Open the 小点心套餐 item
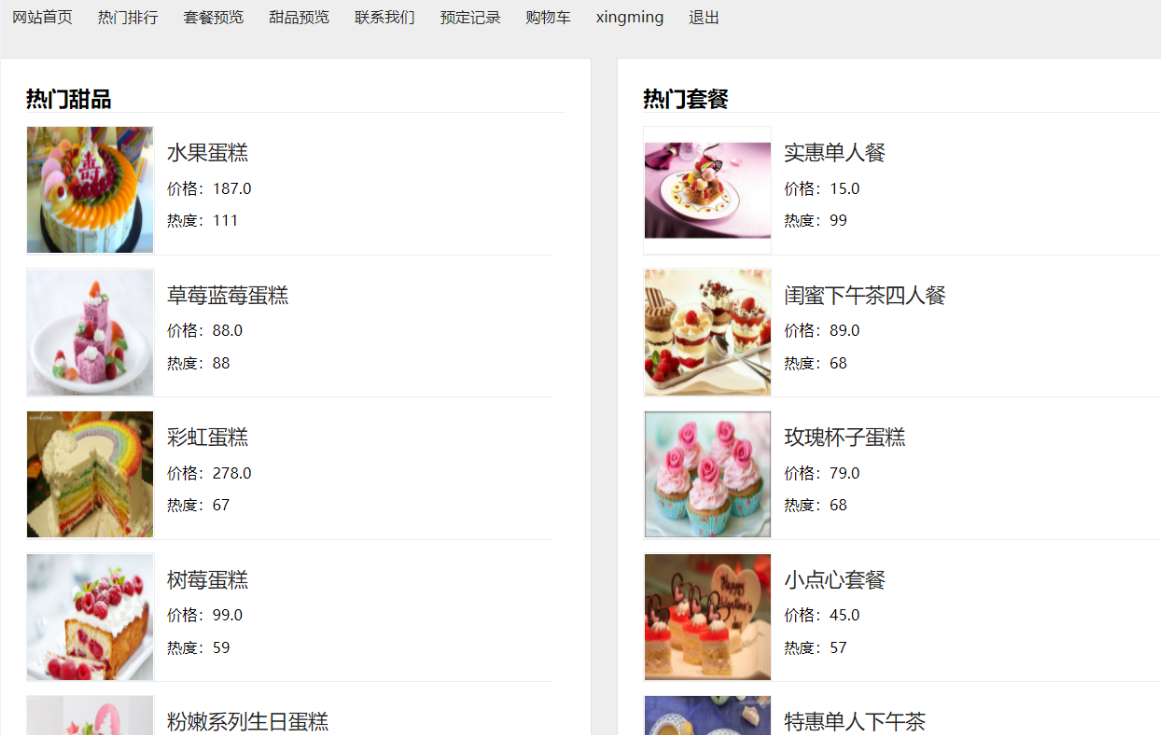The height and width of the screenshot is (735, 1161). 834,580
